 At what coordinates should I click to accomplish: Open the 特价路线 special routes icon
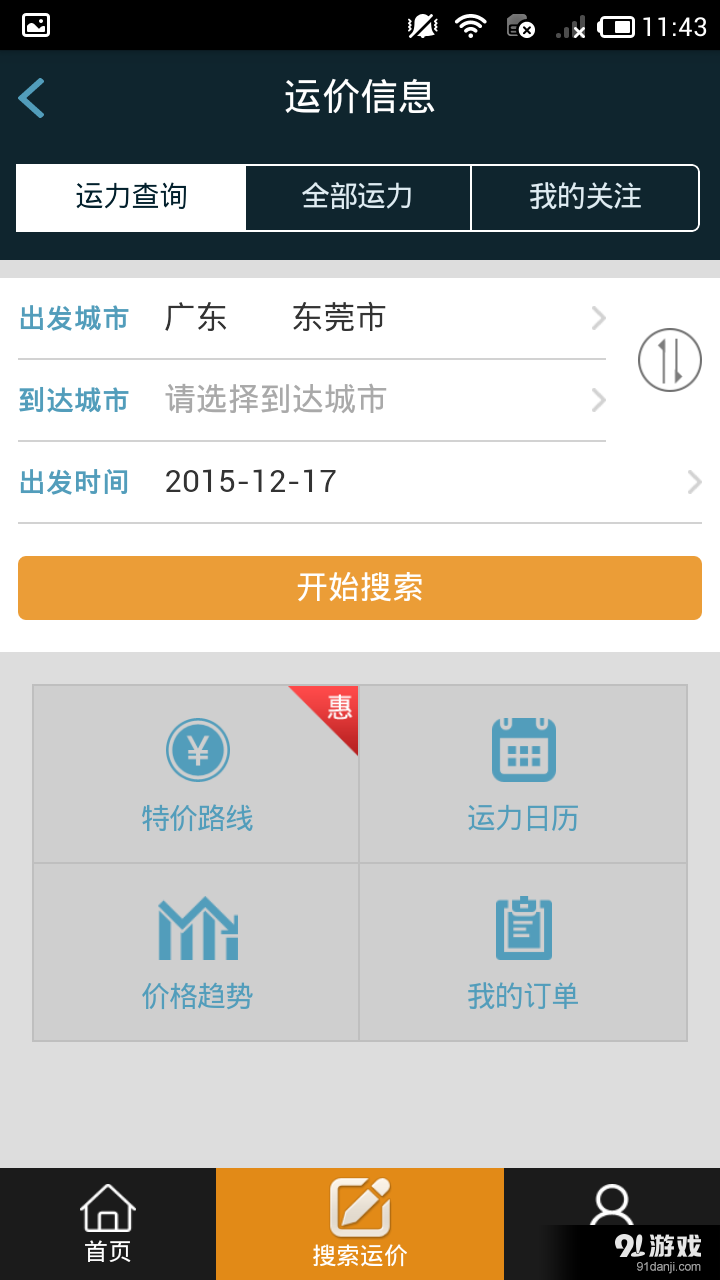point(196,750)
